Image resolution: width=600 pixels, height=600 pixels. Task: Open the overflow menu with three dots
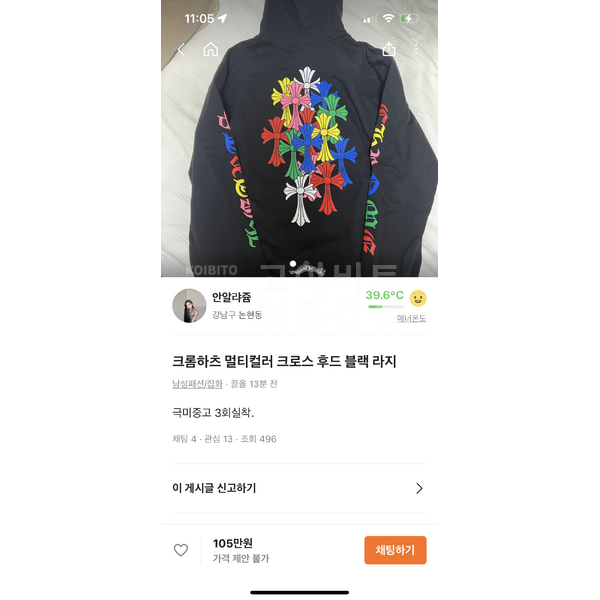[417, 49]
